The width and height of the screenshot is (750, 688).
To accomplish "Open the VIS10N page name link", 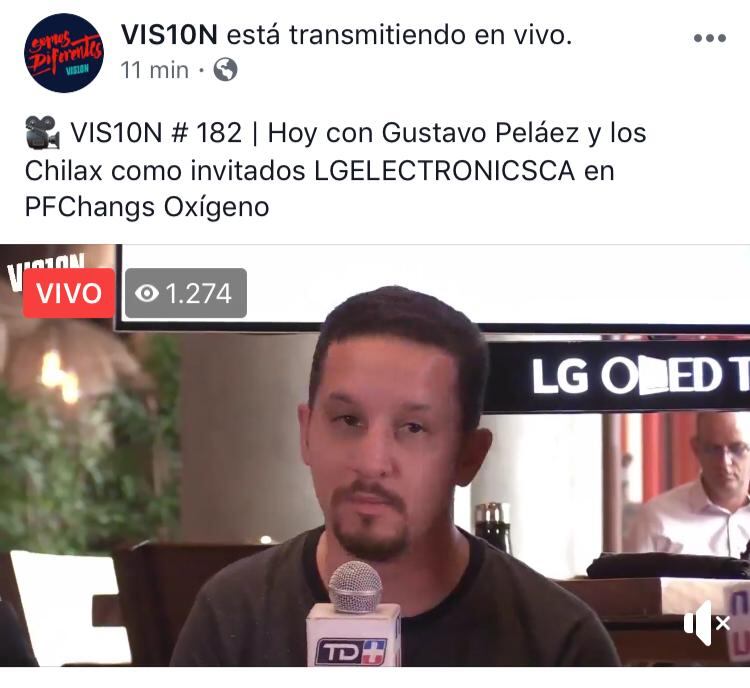I will (169, 34).
